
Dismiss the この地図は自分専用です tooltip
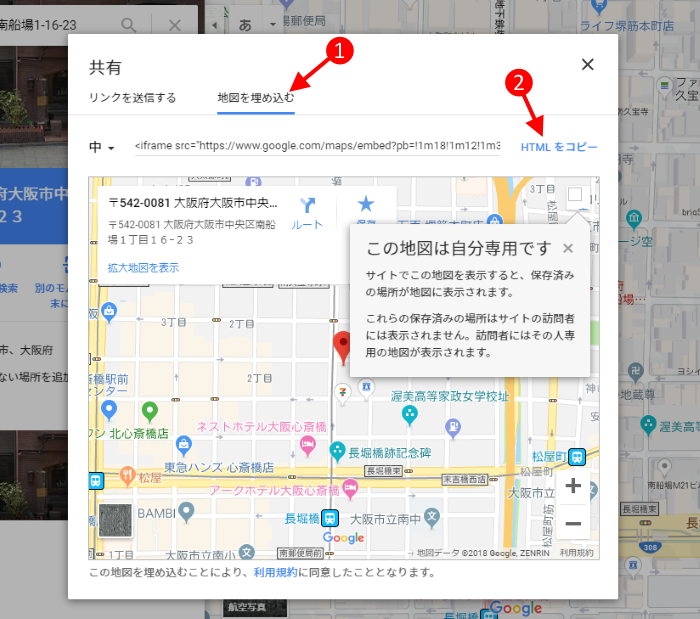(x=568, y=248)
